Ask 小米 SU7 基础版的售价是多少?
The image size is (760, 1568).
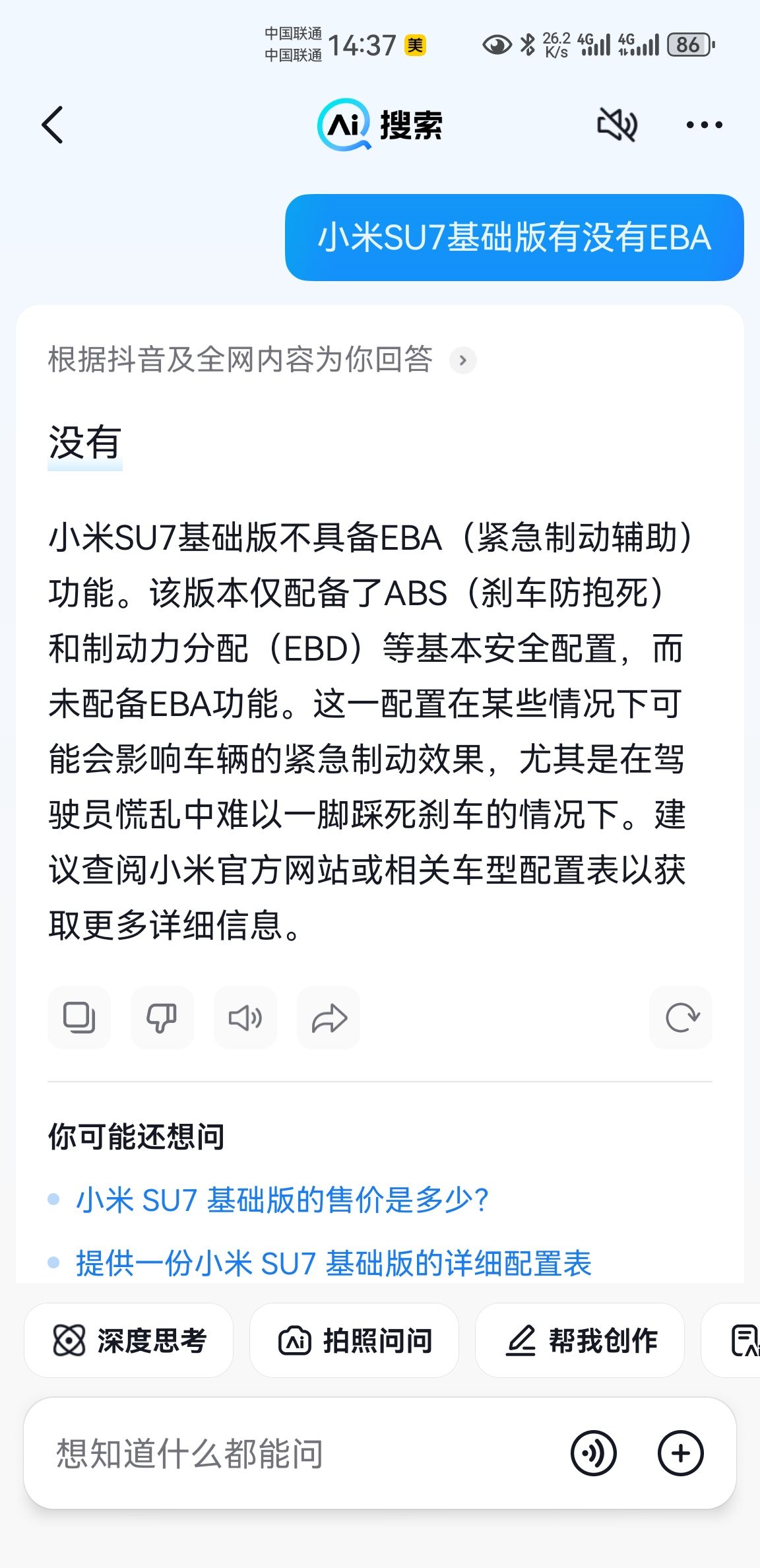tap(282, 1200)
